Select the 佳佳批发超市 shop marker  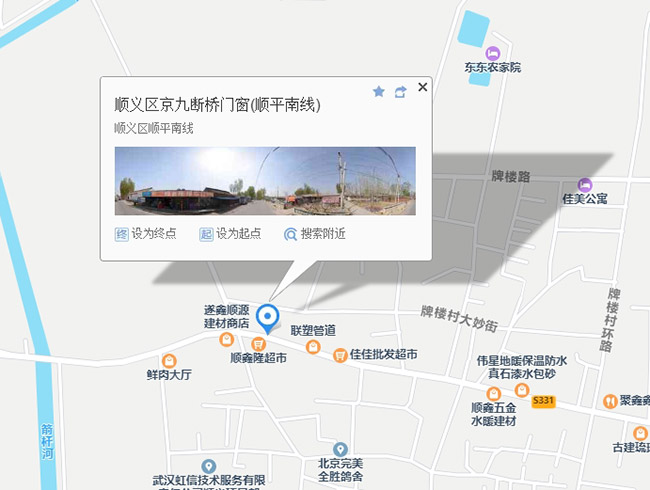pos(340,354)
